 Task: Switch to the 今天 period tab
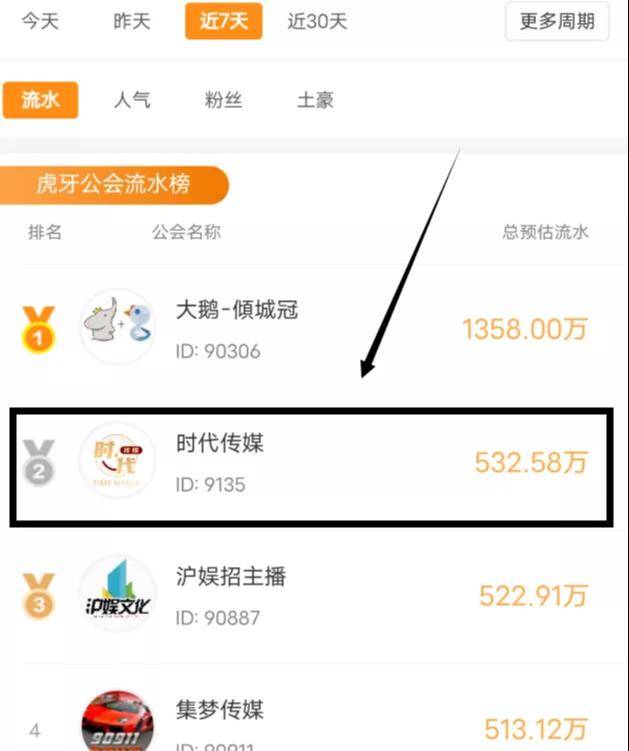point(40,21)
